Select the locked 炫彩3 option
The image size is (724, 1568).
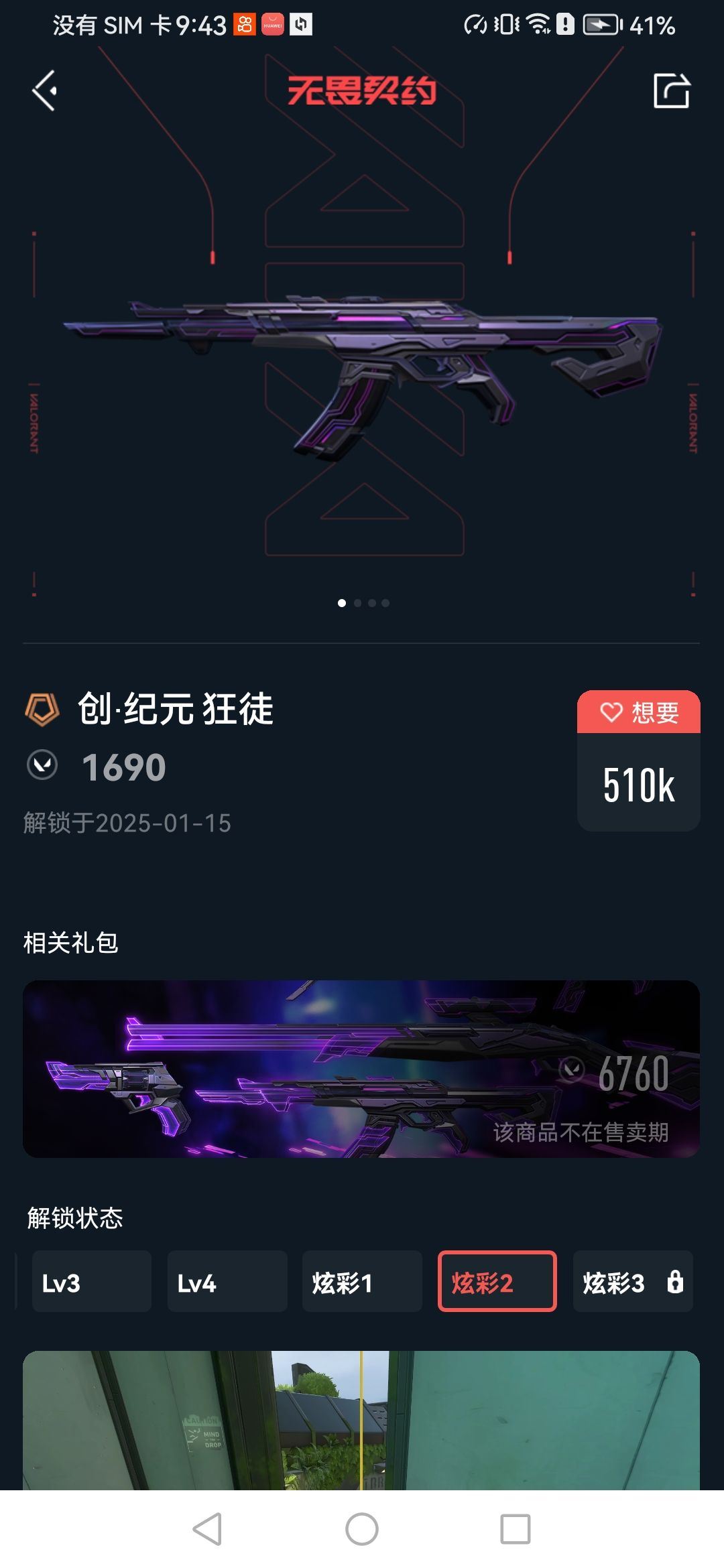[632, 1281]
